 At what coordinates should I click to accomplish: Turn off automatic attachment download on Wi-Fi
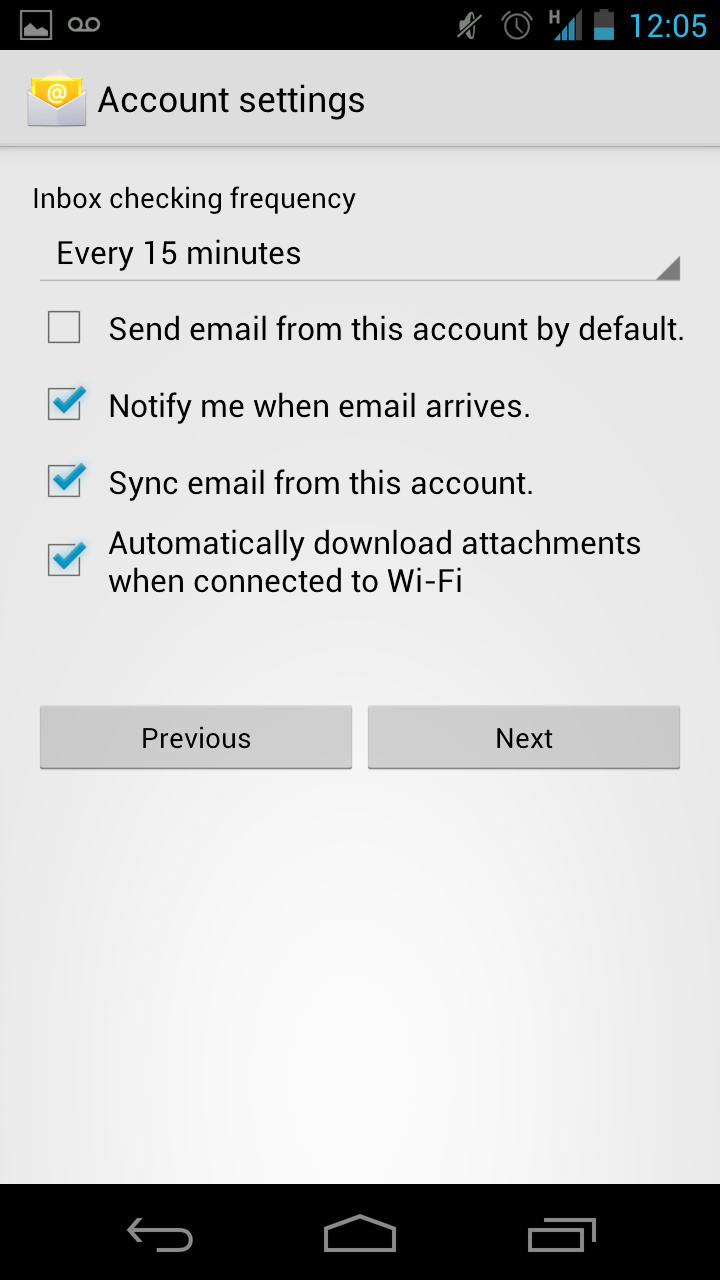65,560
